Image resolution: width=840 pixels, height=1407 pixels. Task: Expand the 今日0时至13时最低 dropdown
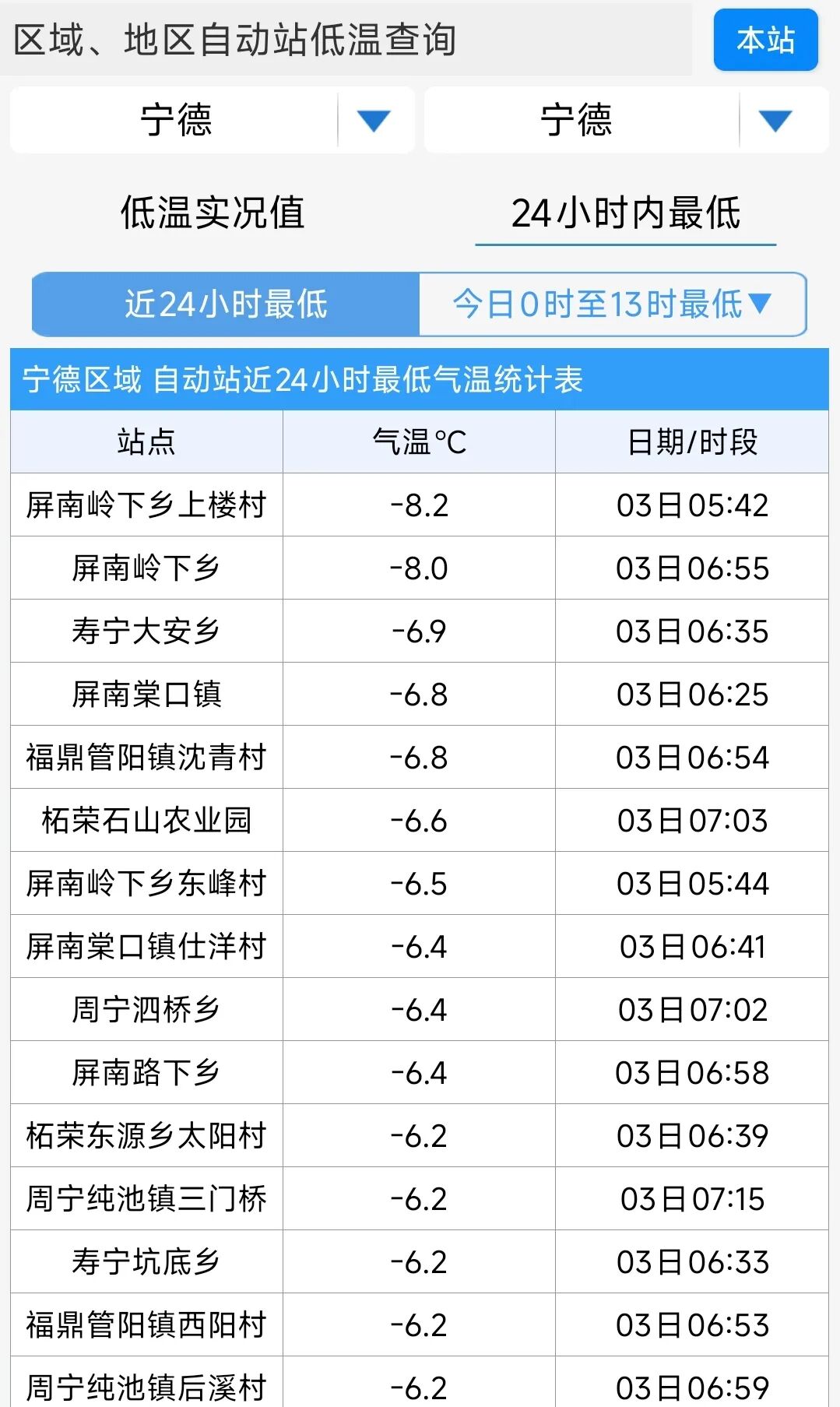pos(612,304)
